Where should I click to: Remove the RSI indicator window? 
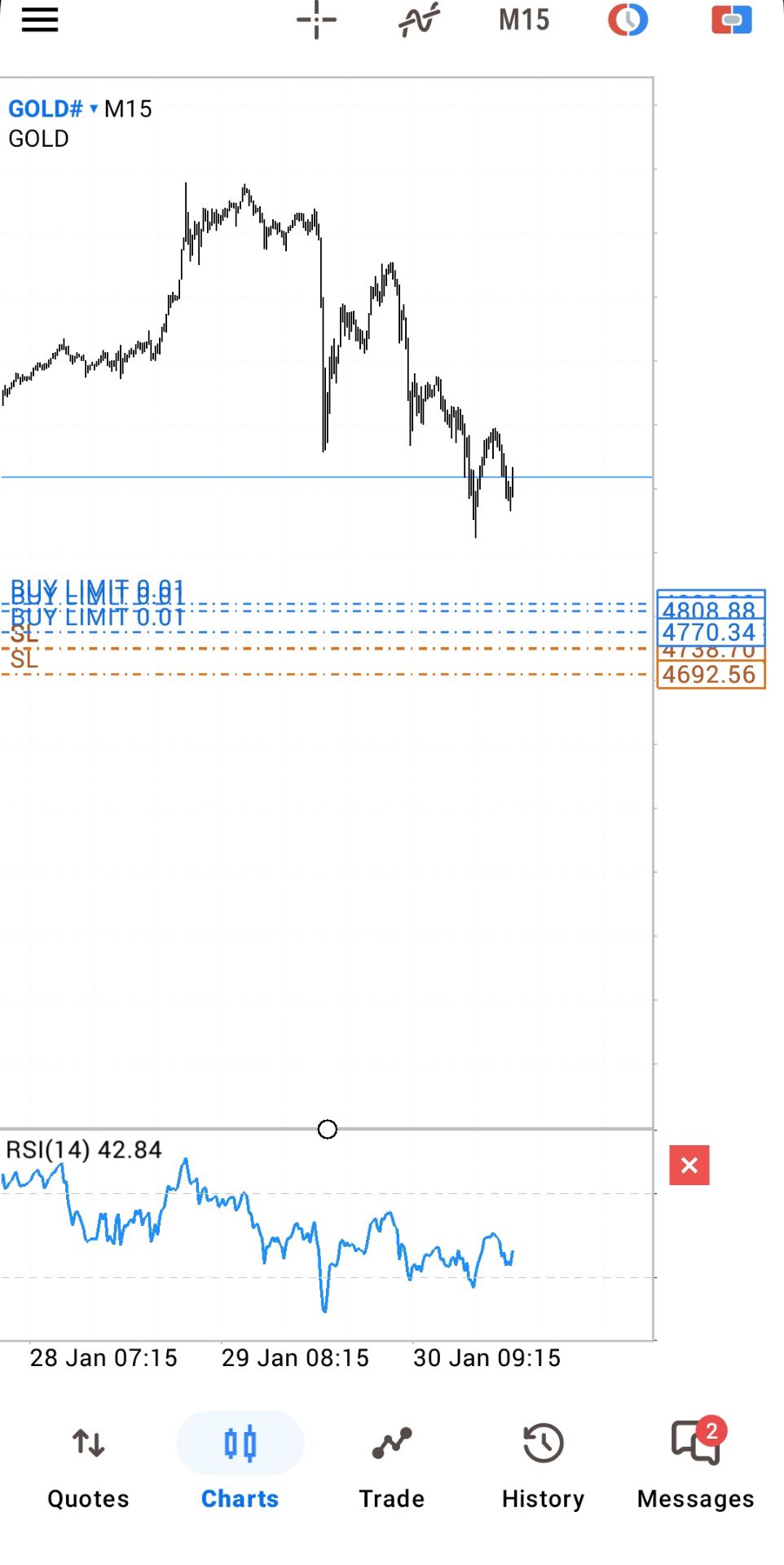[689, 1165]
